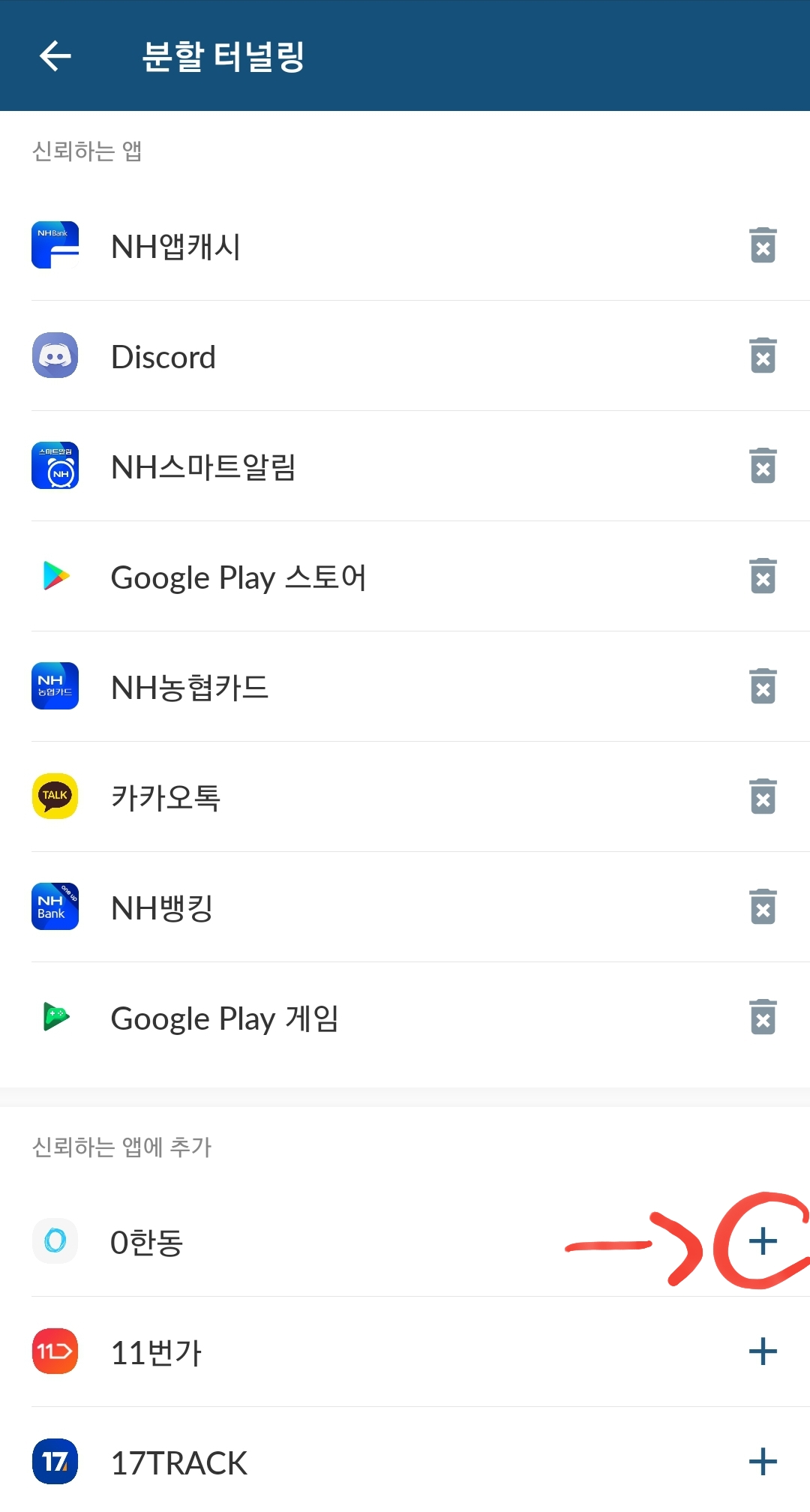Delete Google Play 스토어 from trusted apps
This screenshot has height=1512, width=810.
(x=763, y=576)
